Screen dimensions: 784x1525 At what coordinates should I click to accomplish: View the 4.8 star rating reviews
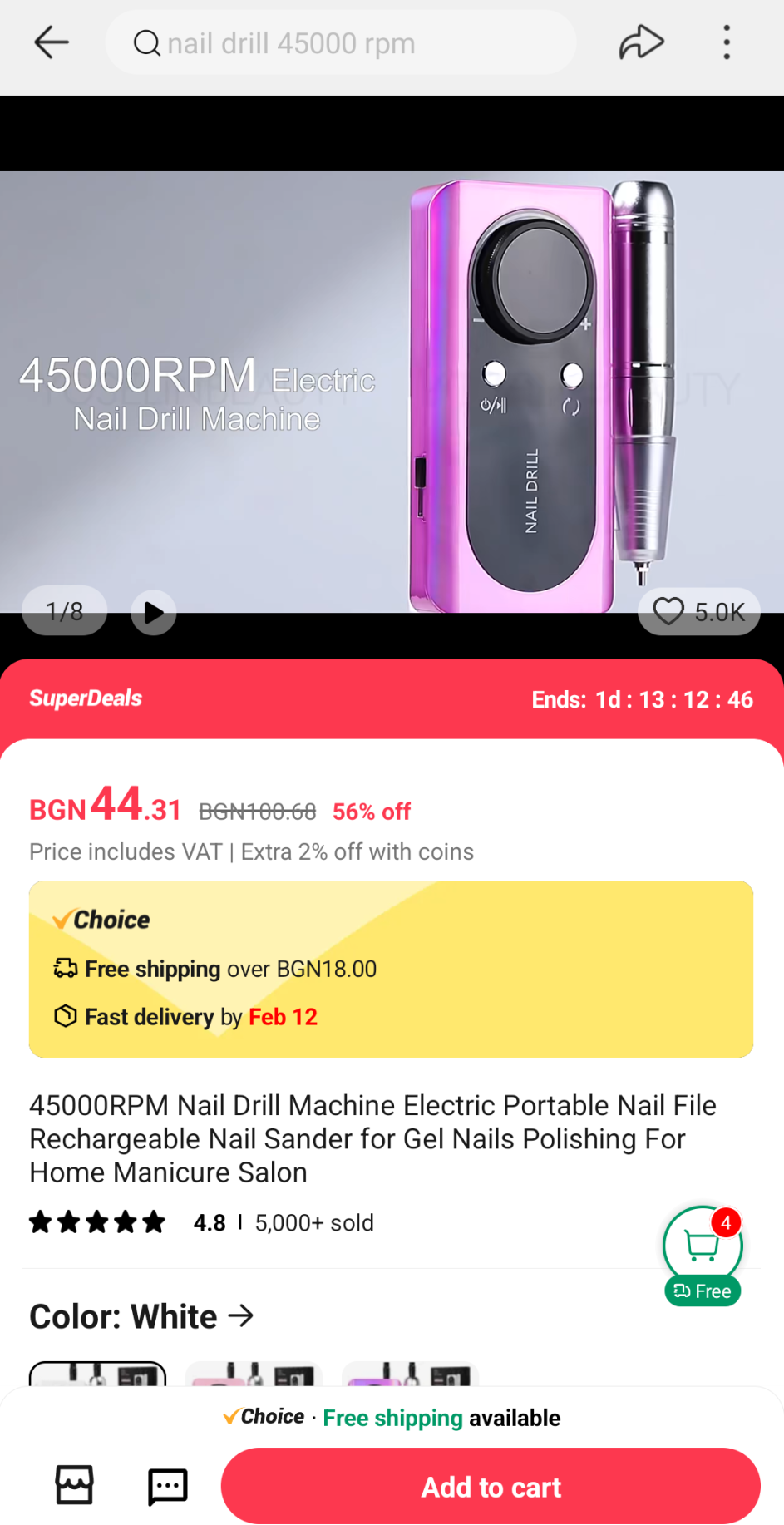201,1222
